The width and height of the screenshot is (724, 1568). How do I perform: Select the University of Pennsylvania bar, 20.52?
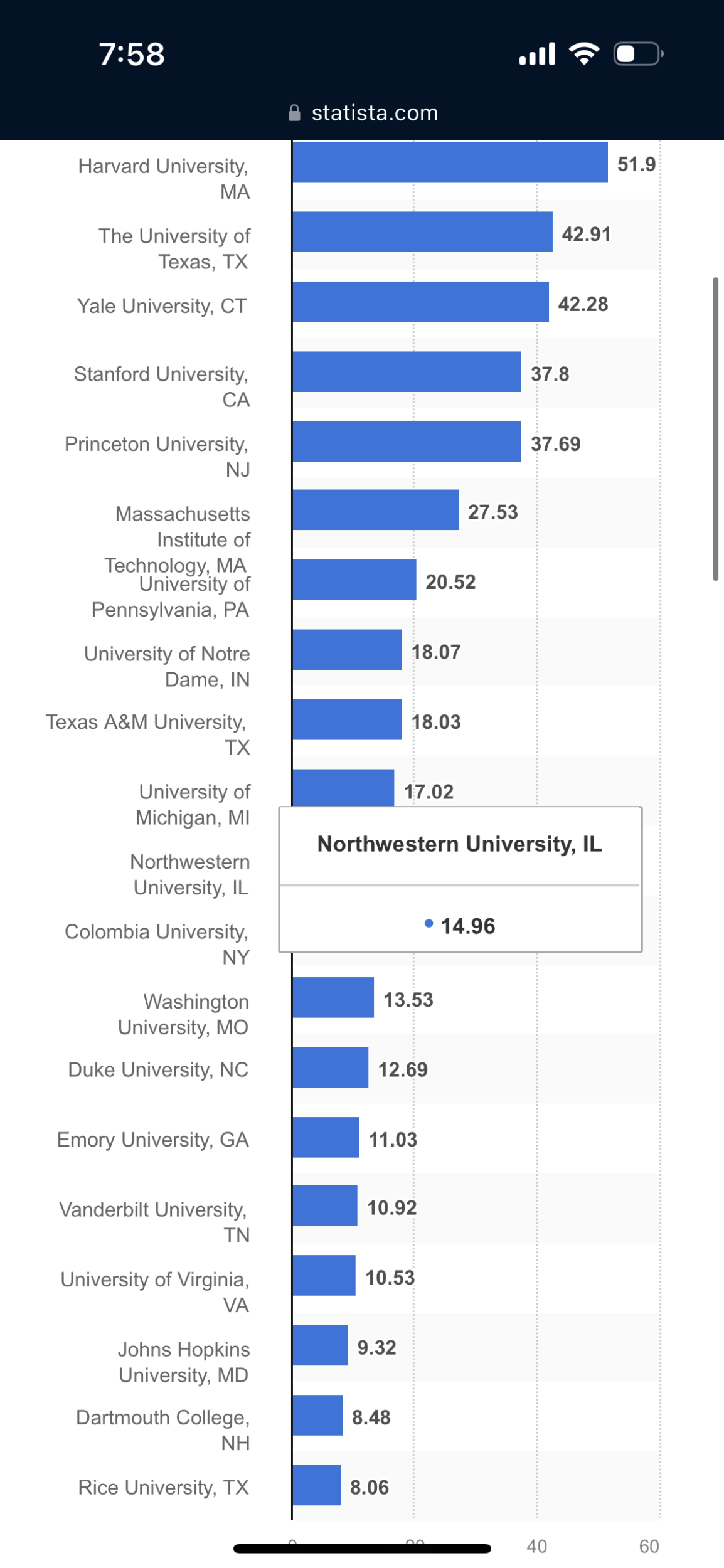(353, 580)
